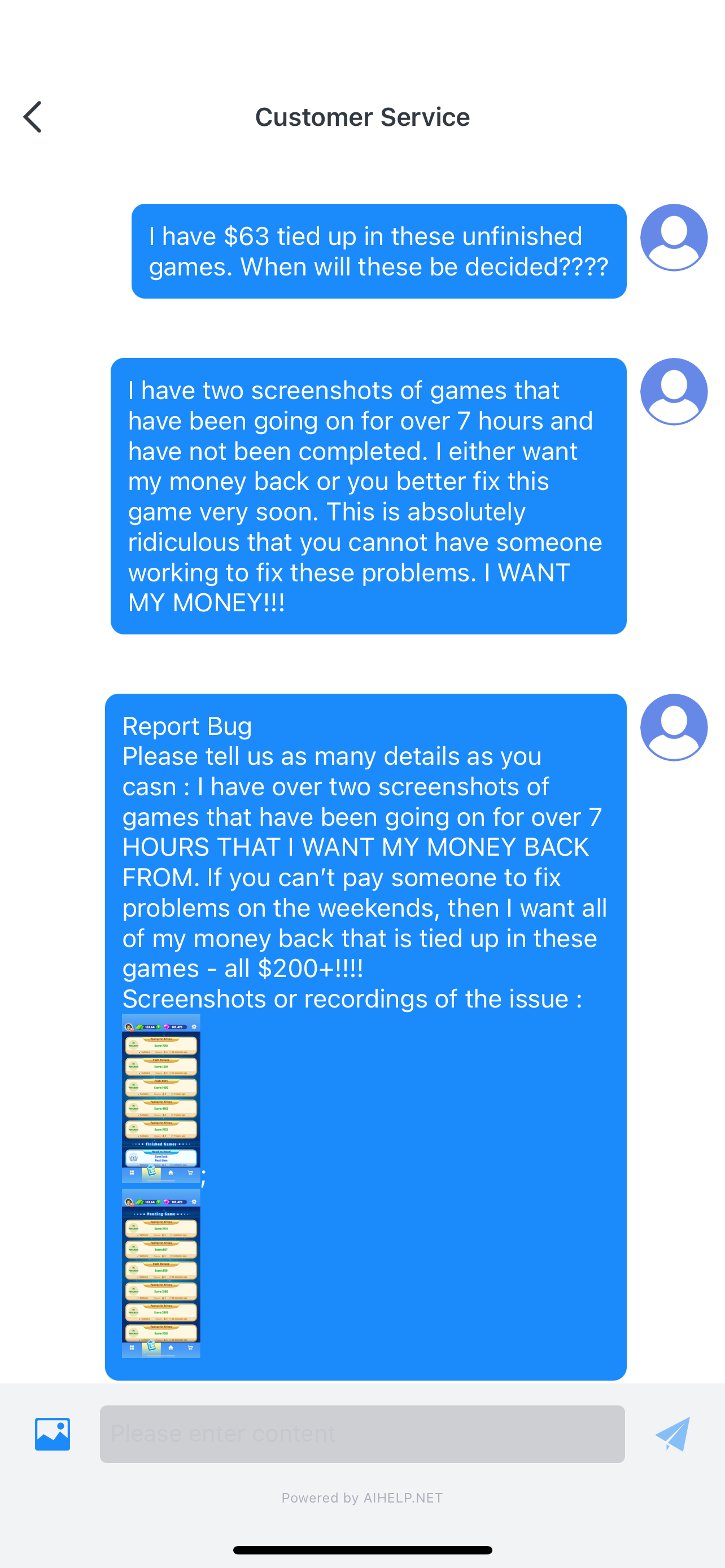The image size is (725, 1568).
Task: Open the second attached screenshot showing Pending Game
Action: (x=161, y=1273)
